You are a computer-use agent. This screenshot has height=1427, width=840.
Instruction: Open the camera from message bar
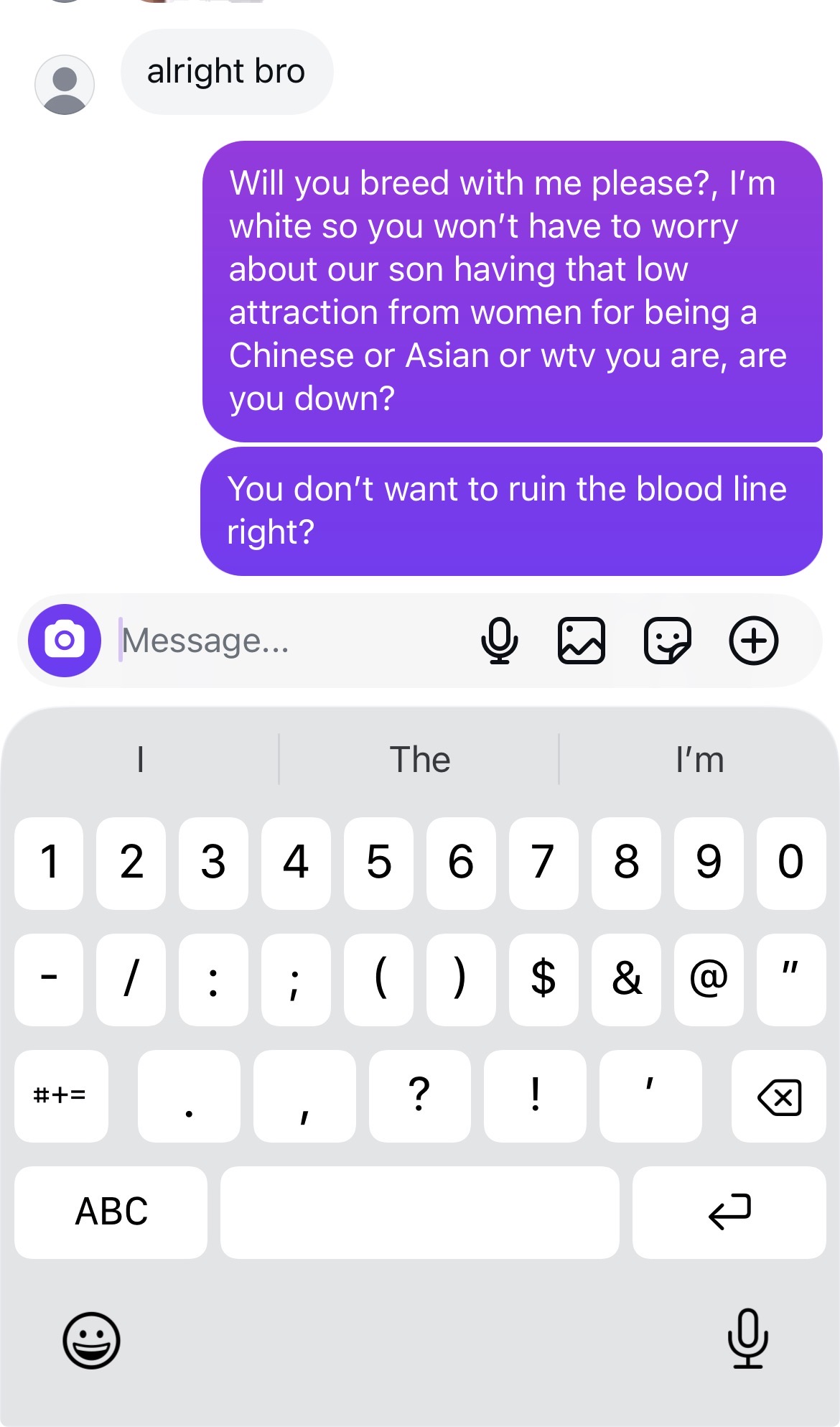pyautogui.click(x=65, y=640)
